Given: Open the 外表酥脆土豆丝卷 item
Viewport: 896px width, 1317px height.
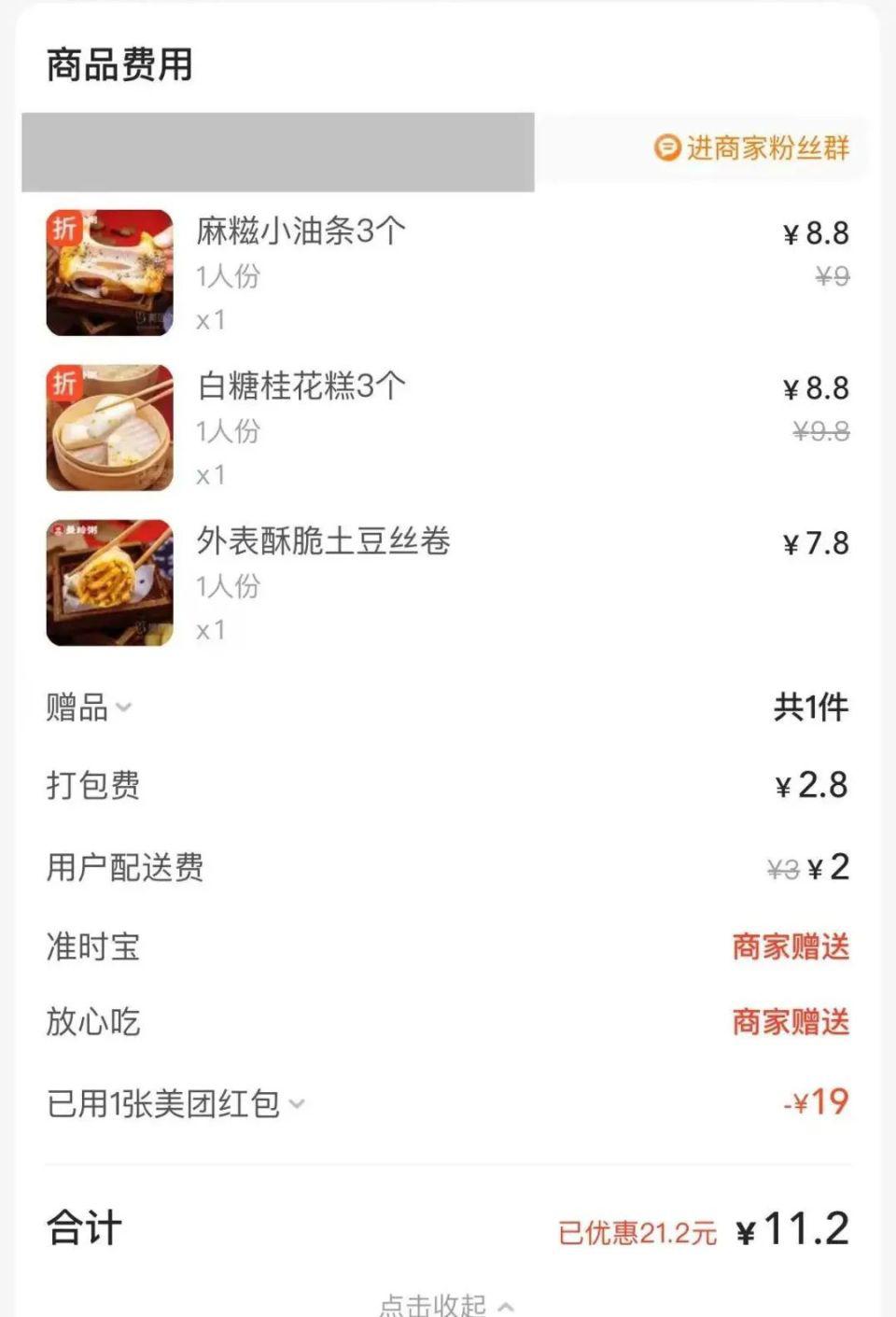Looking at the screenshot, I should pyautogui.click(x=323, y=540).
